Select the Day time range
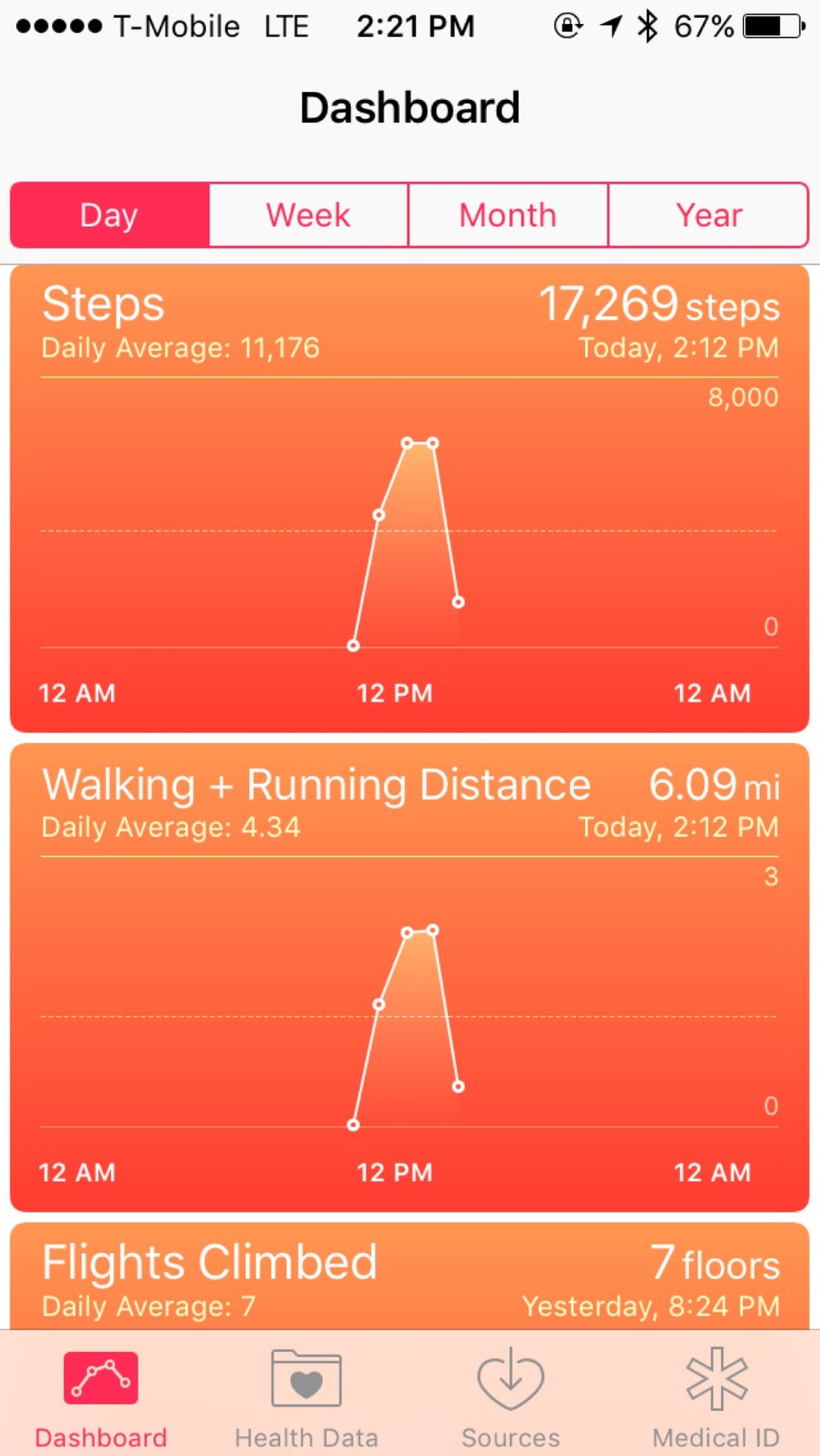 (x=108, y=215)
